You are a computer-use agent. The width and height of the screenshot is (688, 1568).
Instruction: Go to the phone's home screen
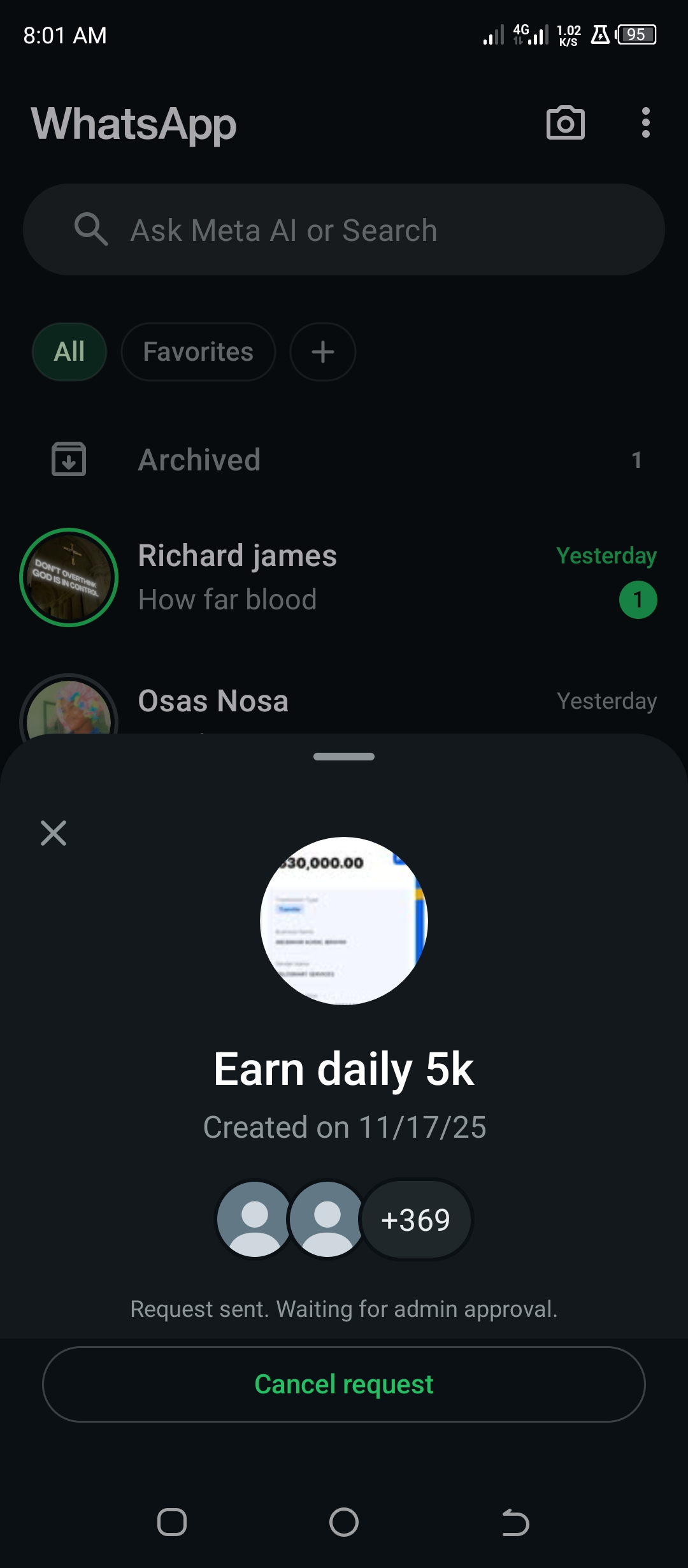click(x=344, y=1523)
